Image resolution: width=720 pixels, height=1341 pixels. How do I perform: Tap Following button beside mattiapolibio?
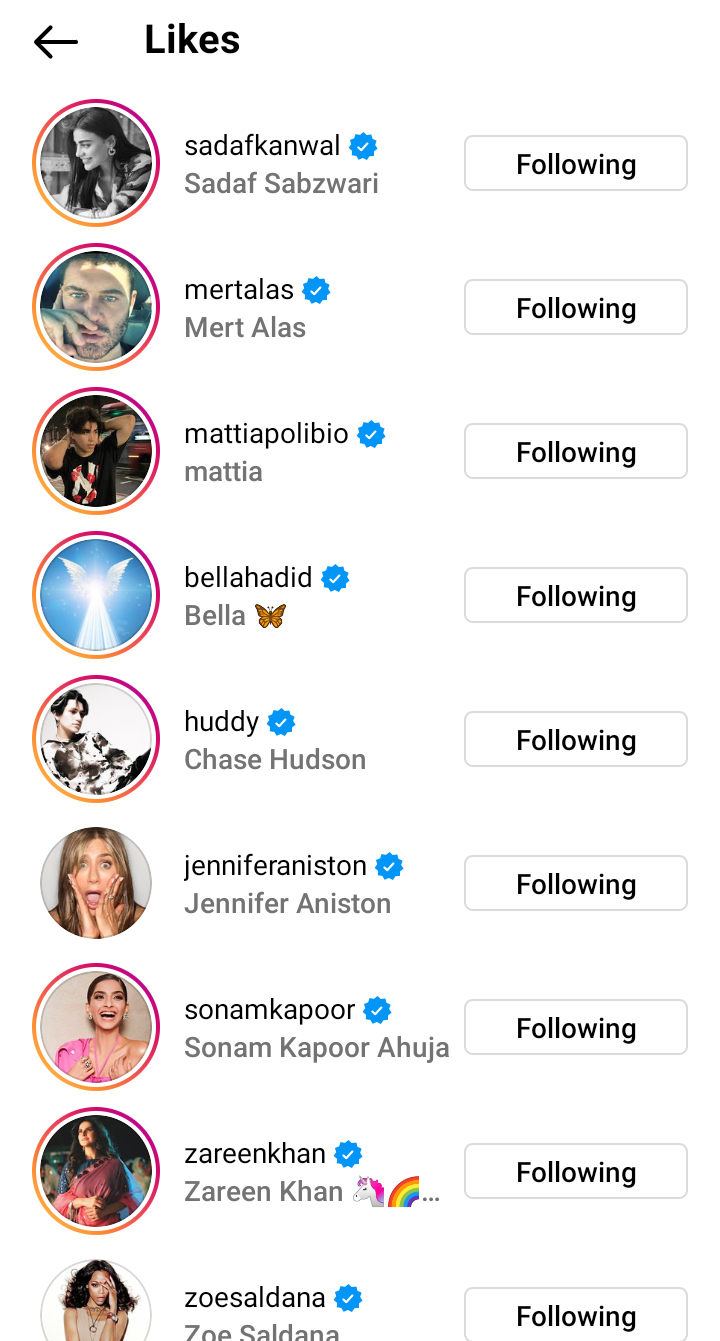click(x=575, y=452)
